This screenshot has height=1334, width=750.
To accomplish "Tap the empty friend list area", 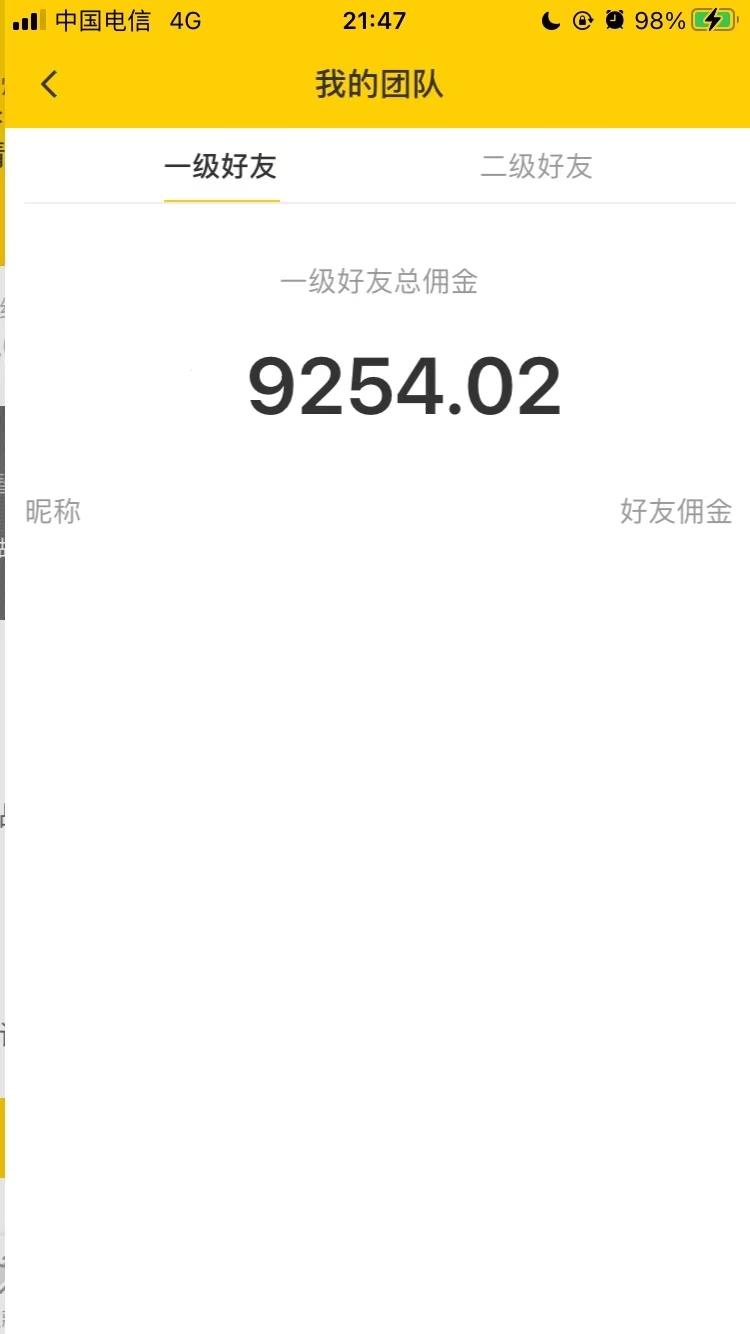I will pos(375,850).
